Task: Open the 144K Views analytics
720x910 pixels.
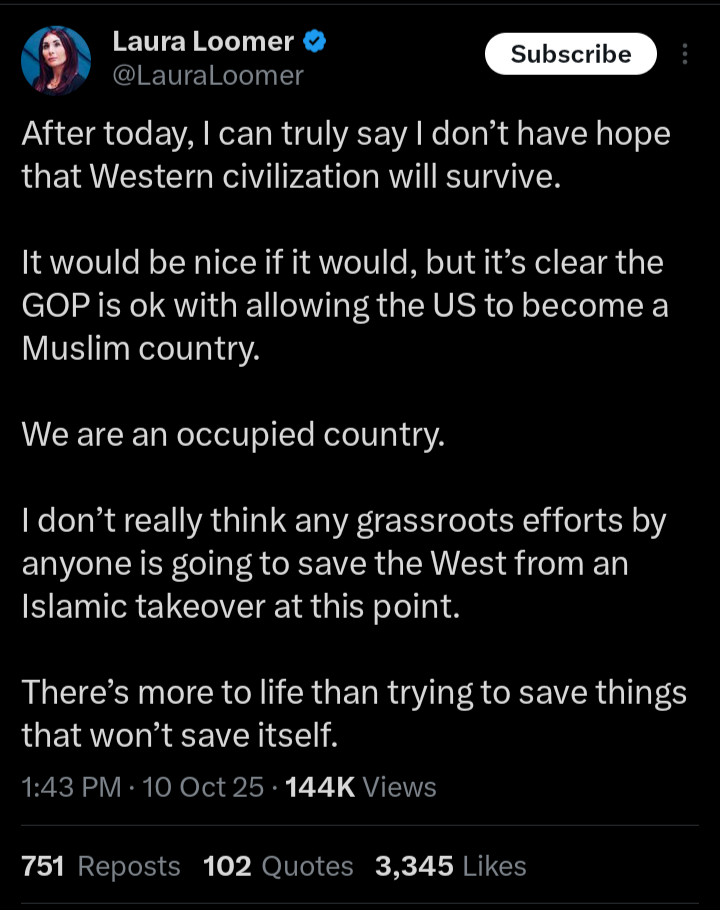Action: pos(361,787)
